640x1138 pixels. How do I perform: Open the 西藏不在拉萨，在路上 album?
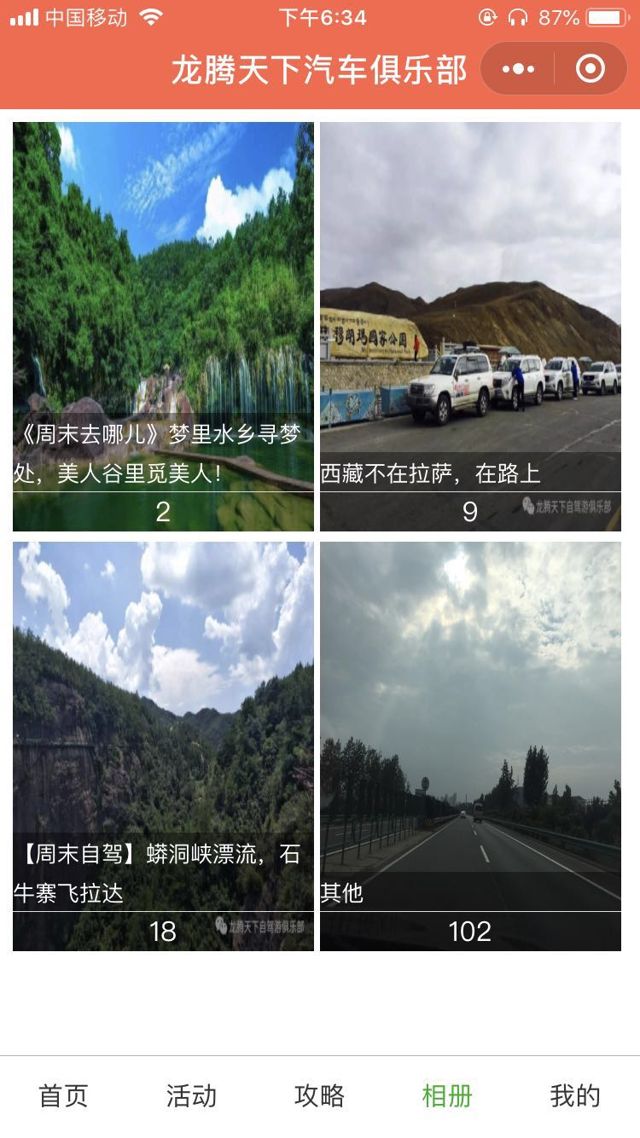pos(470,326)
